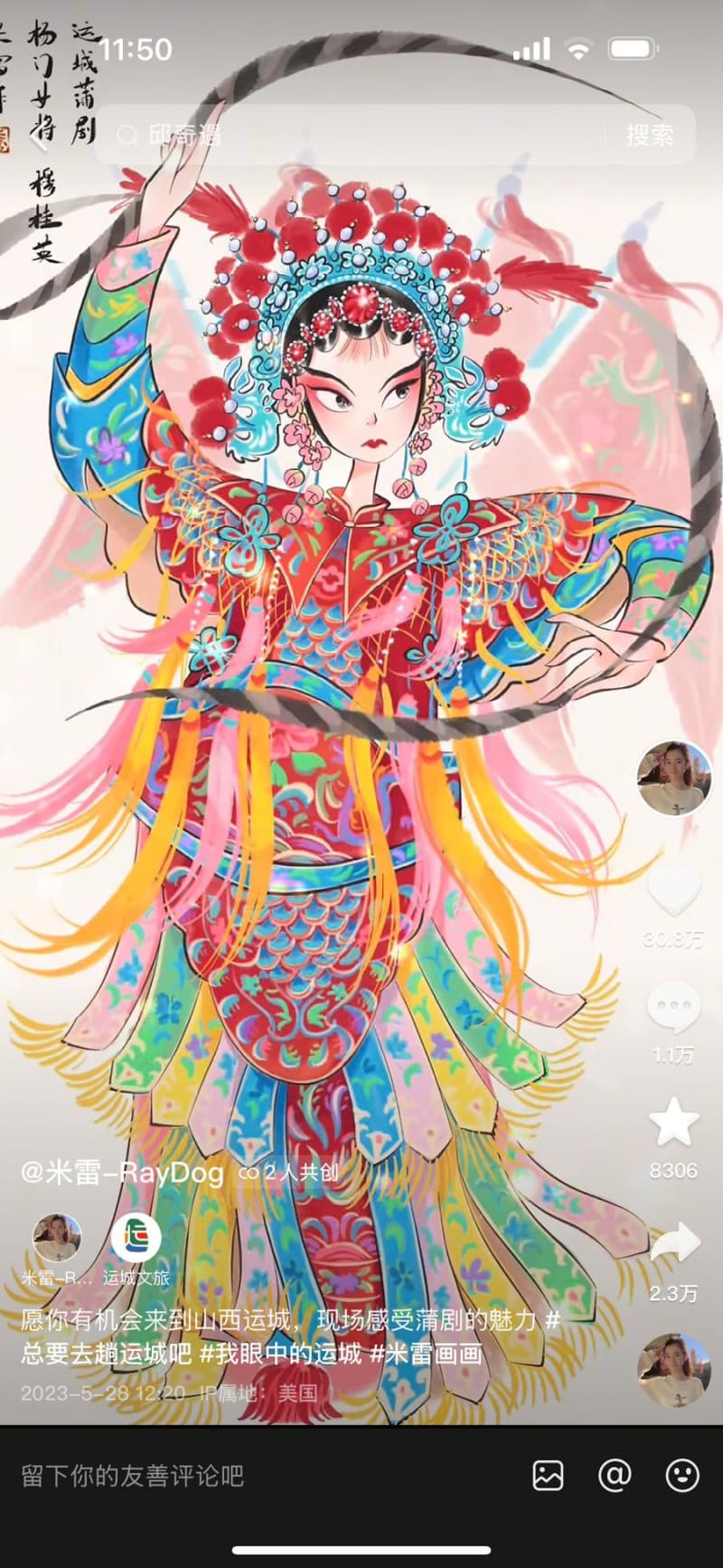Favorite the video with the star icon
The image size is (723, 1568).
(673, 1122)
